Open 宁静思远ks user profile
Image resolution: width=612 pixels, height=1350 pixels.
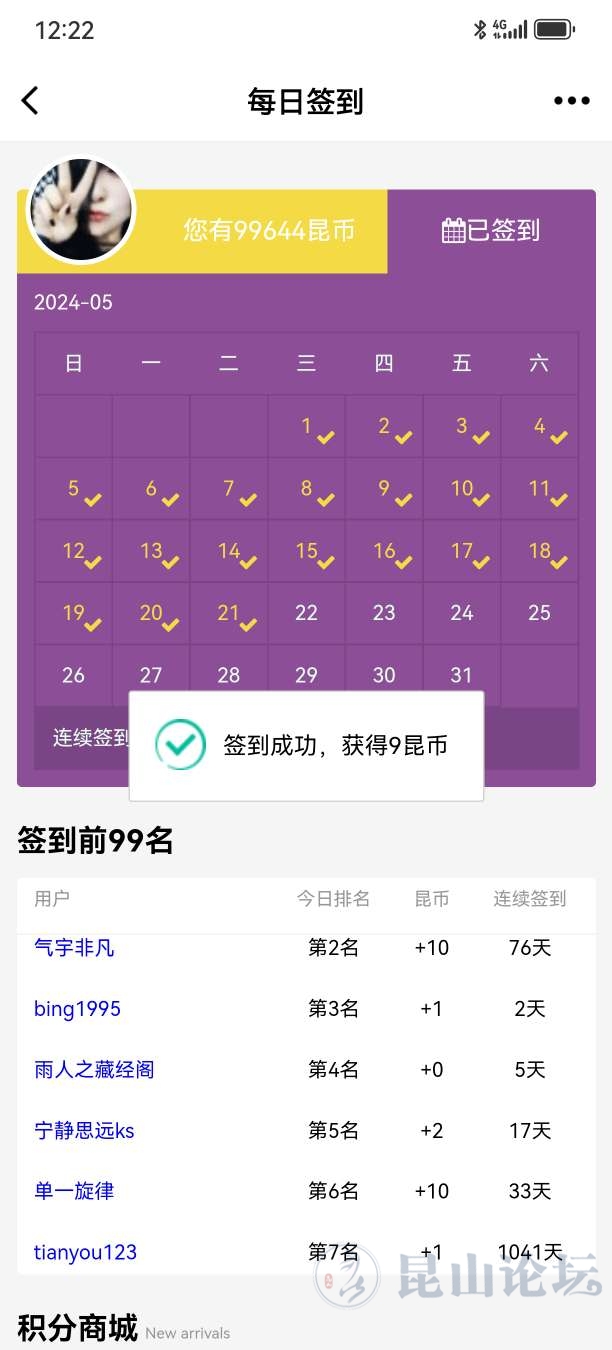(84, 1130)
